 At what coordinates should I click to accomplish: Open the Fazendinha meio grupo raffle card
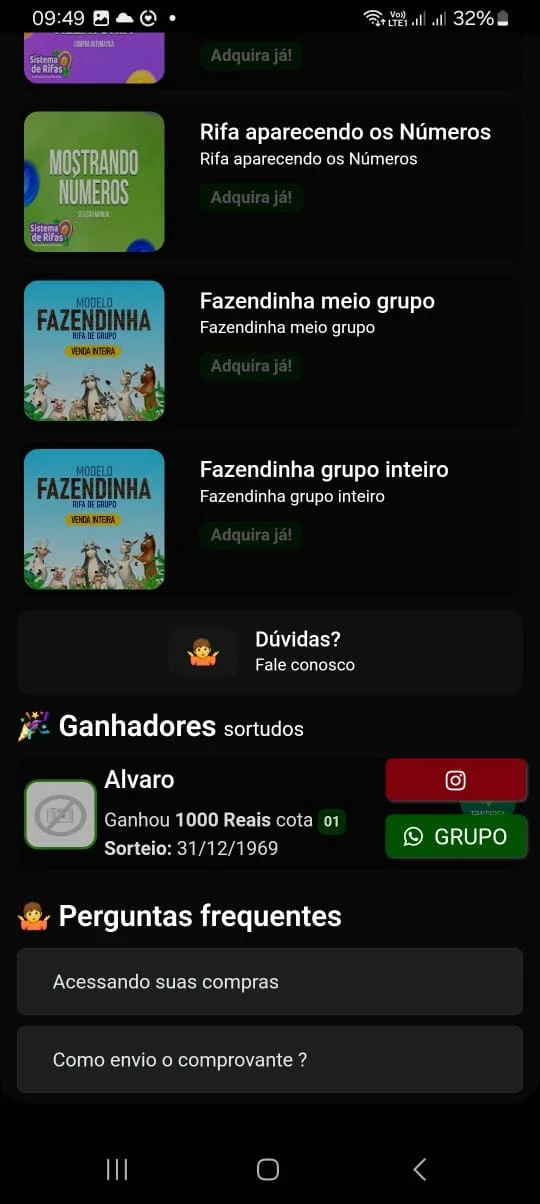click(x=270, y=351)
